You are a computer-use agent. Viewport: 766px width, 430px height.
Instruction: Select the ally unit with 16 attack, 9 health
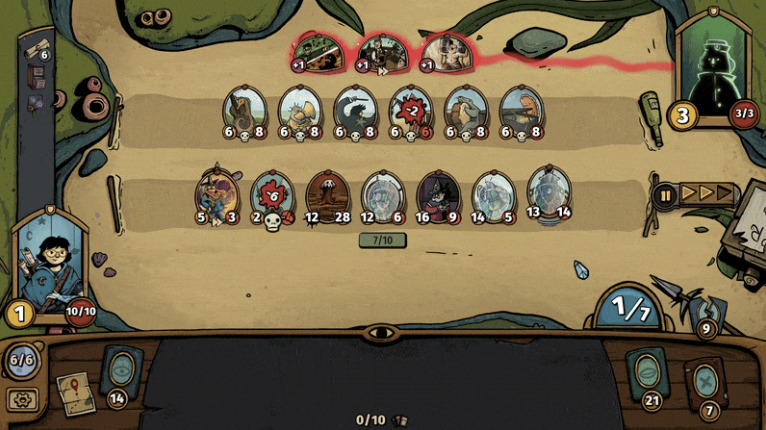tap(437, 196)
